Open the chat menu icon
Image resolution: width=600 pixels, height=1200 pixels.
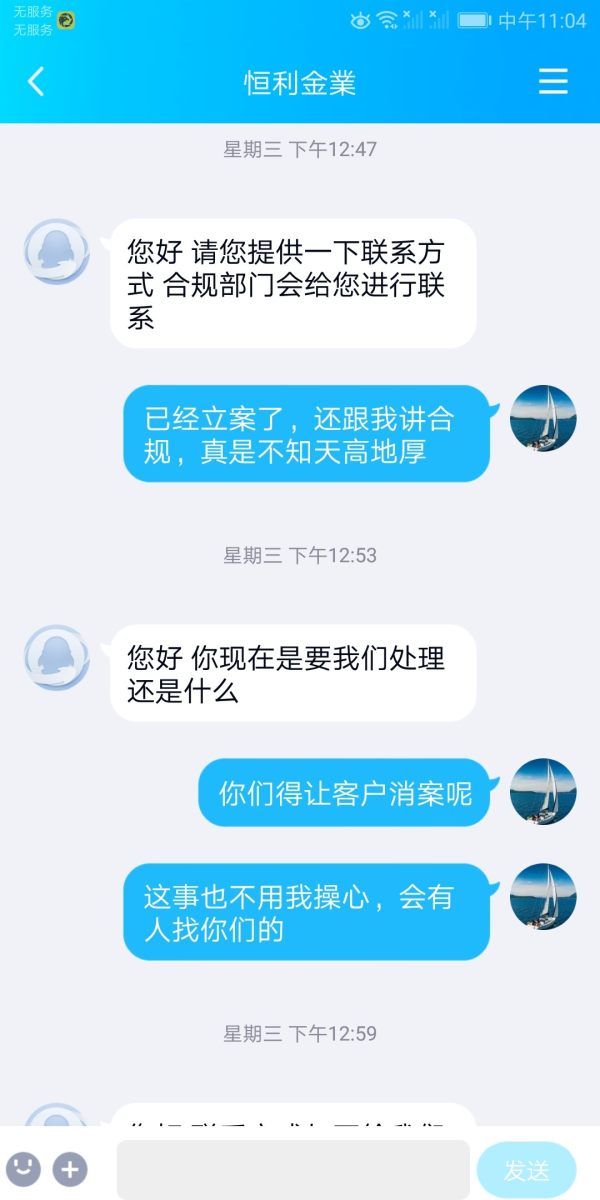click(x=553, y=81)
